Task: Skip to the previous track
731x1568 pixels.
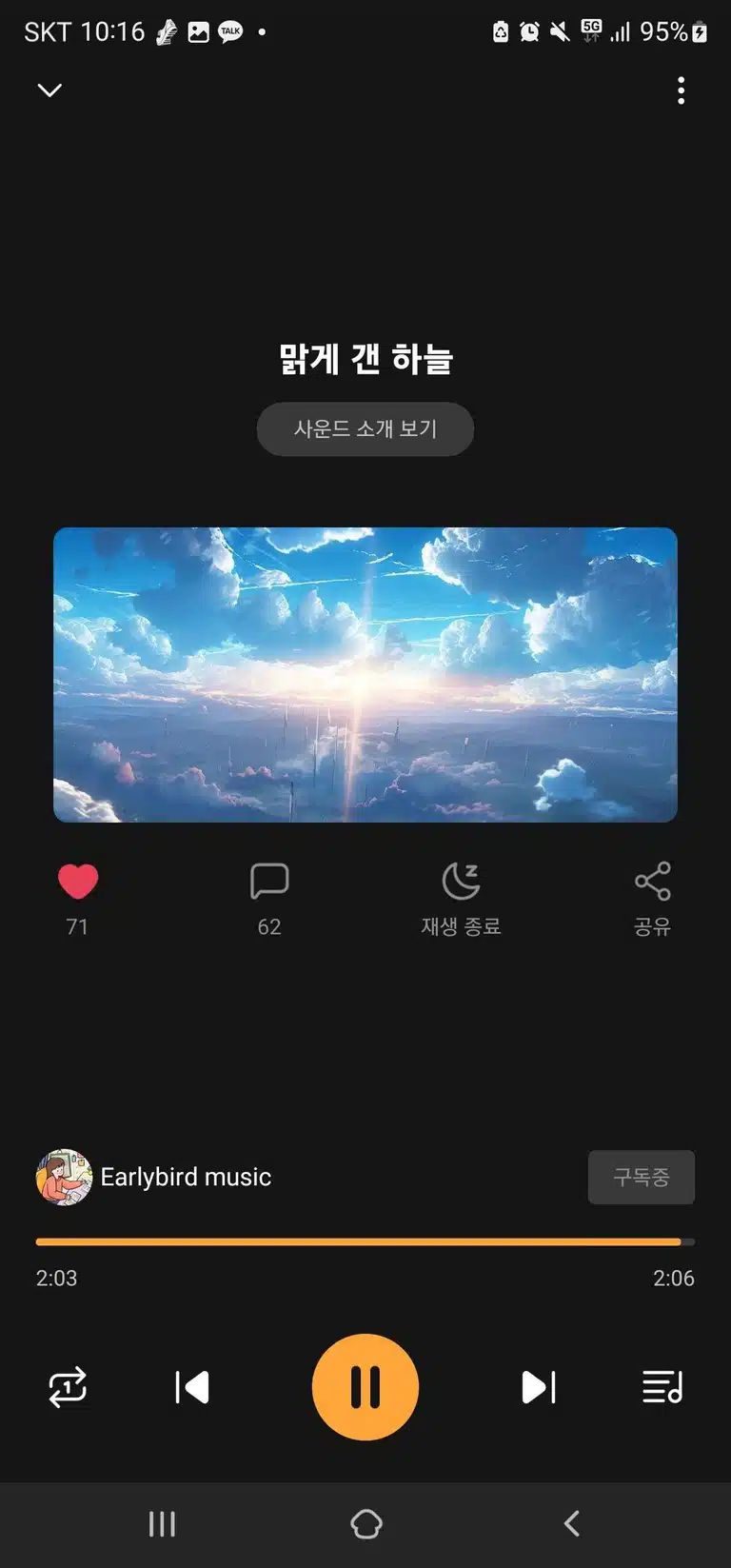Action: pyautogui.click(x=192, y=1387)
